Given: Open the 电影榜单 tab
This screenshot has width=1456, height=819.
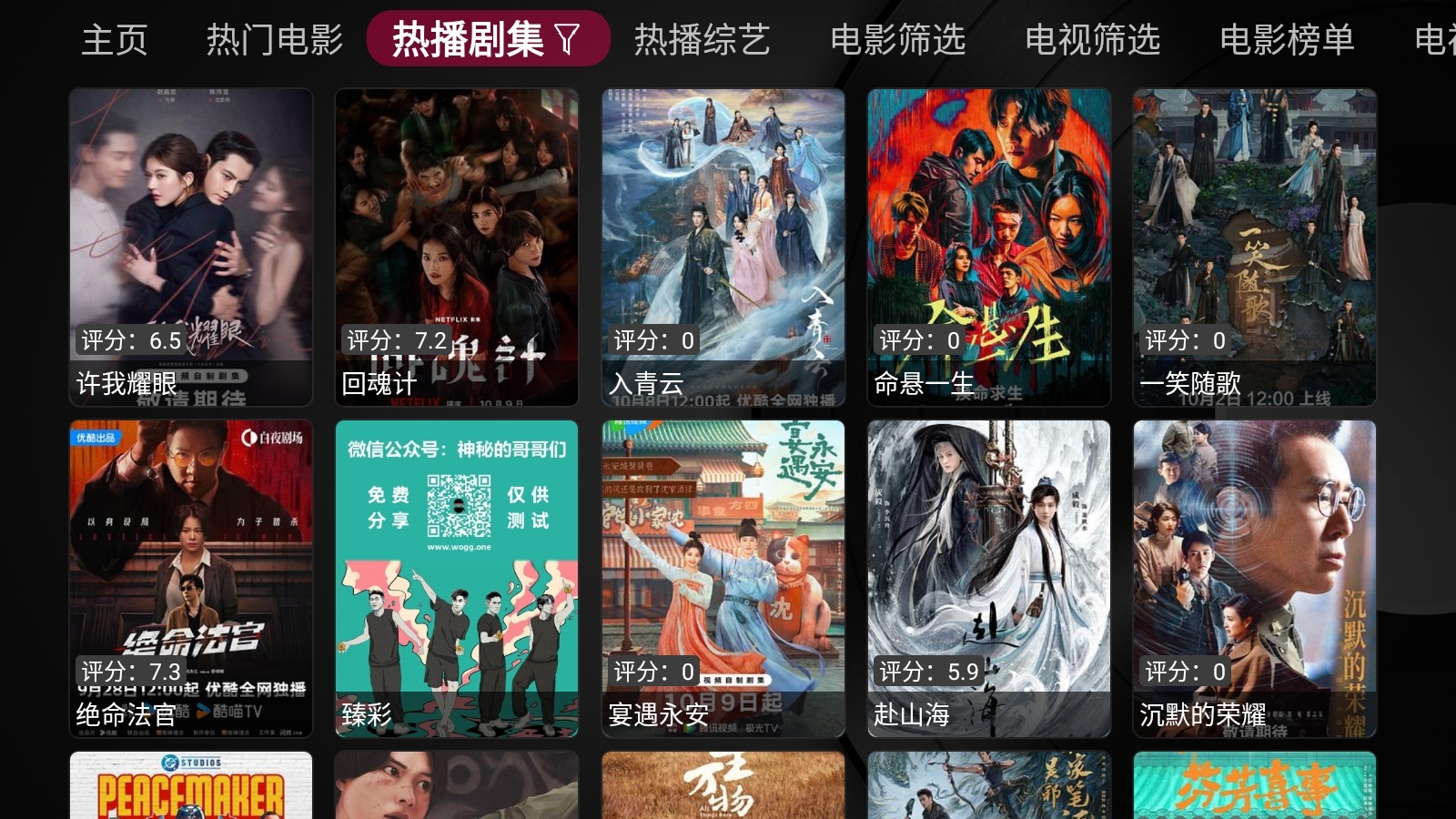Looking at the screenshot, I should coord(1287,40).
